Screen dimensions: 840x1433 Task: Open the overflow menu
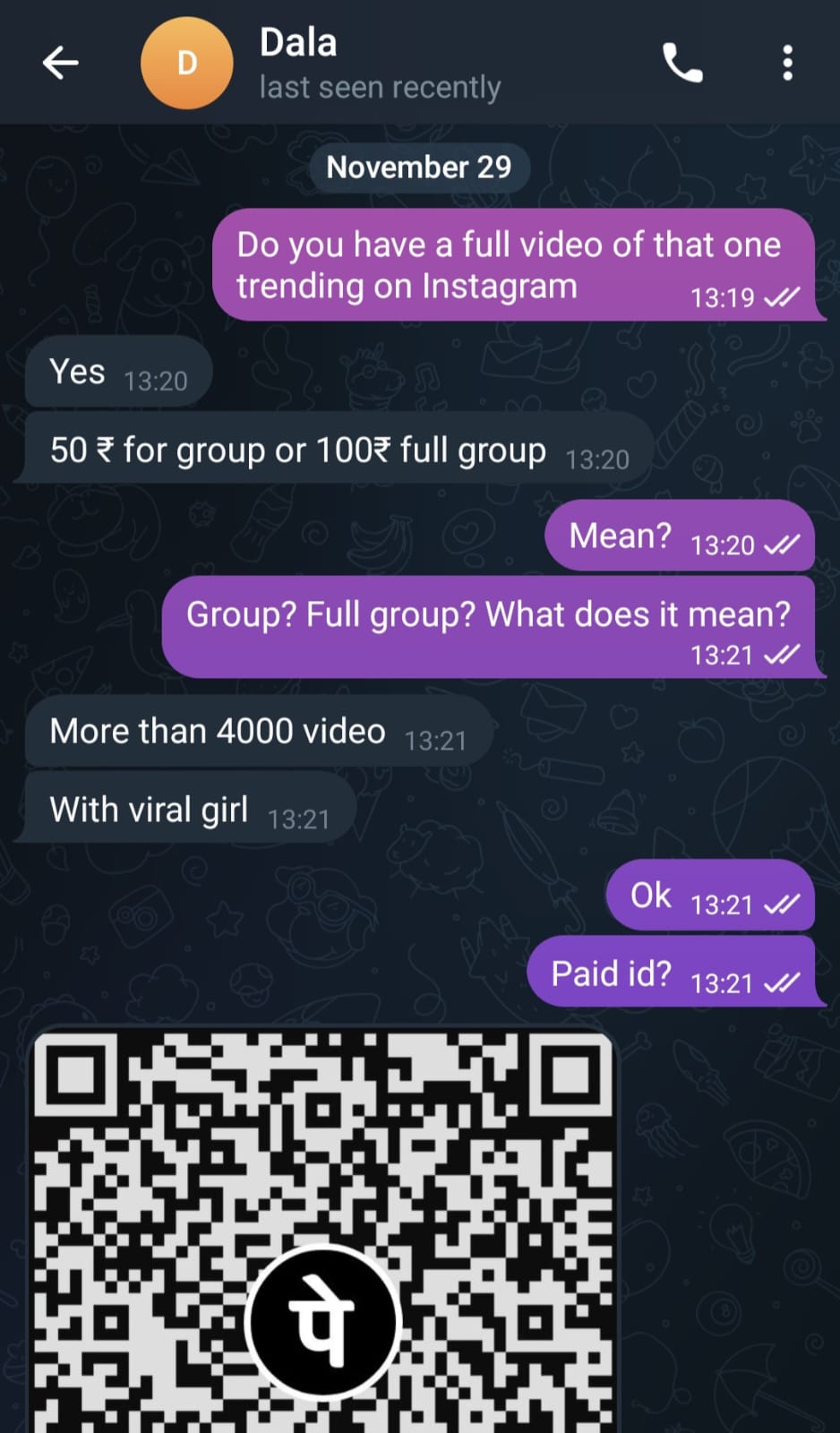(787, 63)
